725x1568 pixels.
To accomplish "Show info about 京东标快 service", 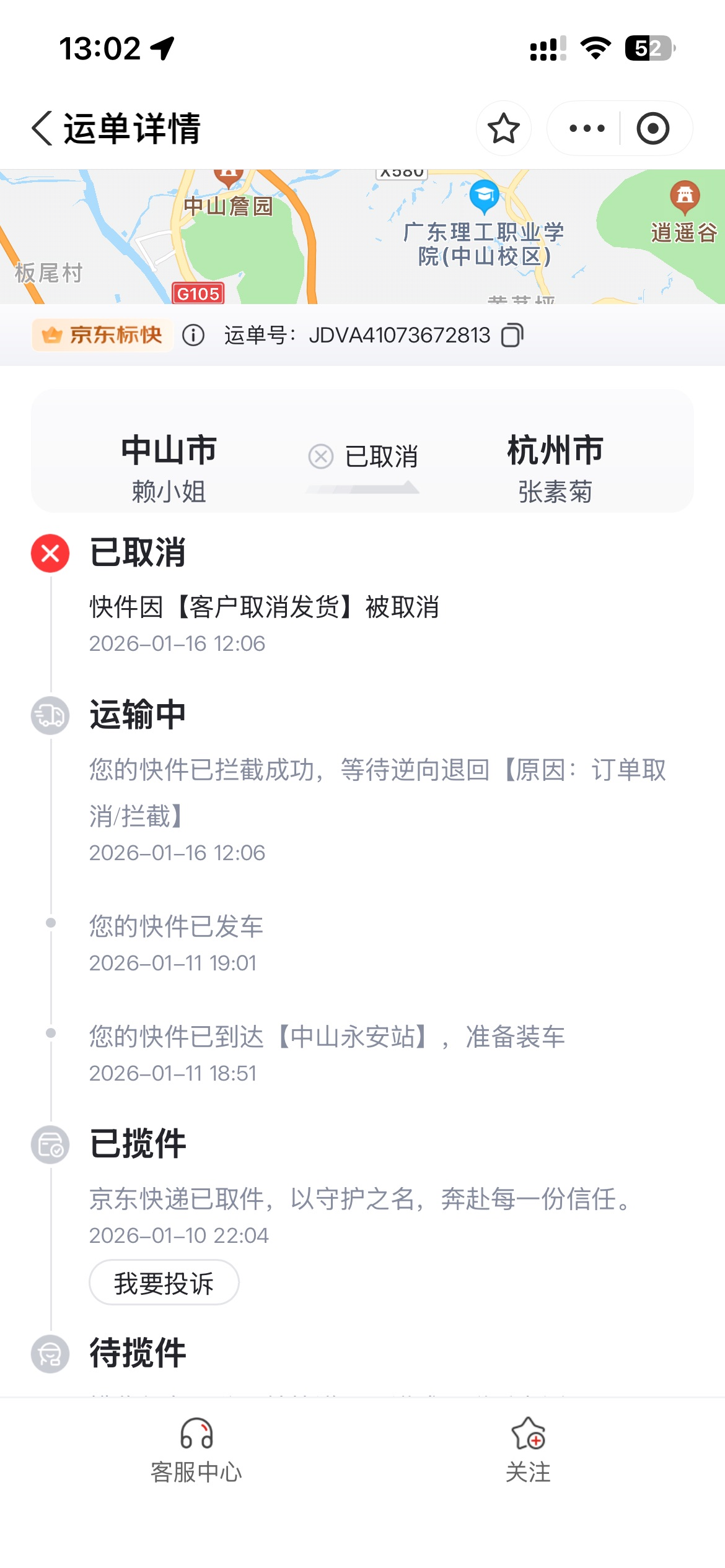I will [x=193, y=336].
